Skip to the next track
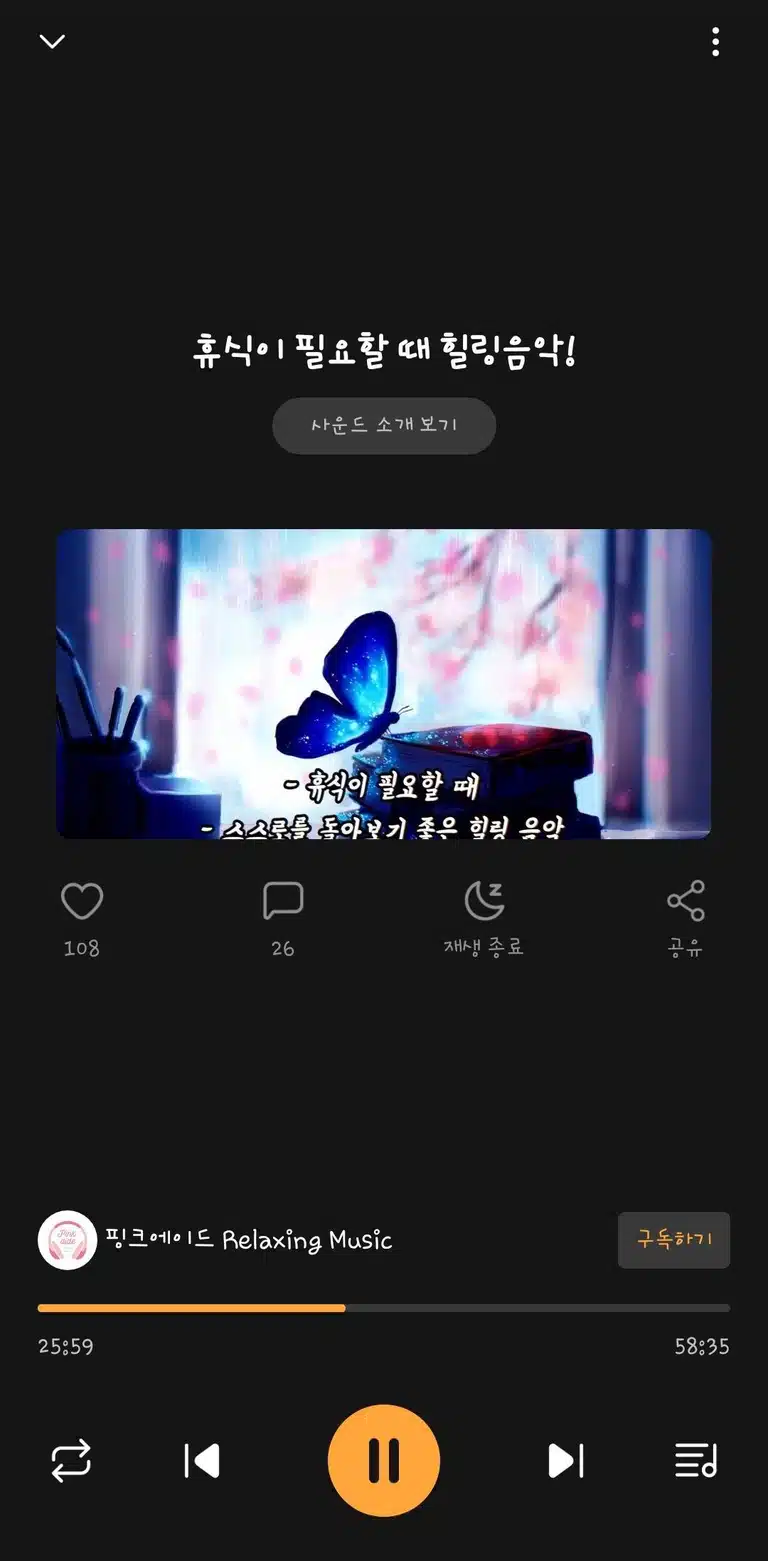 [566, 1461]
